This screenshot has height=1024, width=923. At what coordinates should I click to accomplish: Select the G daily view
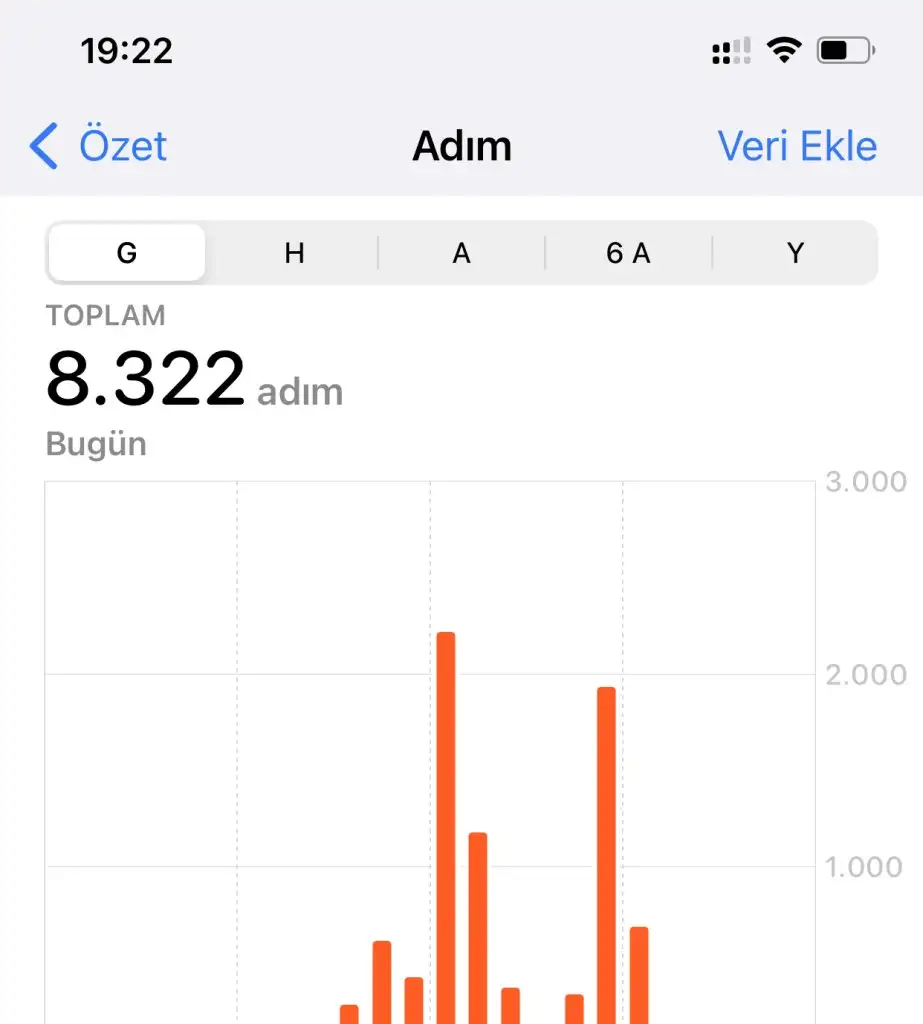point(127,253)
